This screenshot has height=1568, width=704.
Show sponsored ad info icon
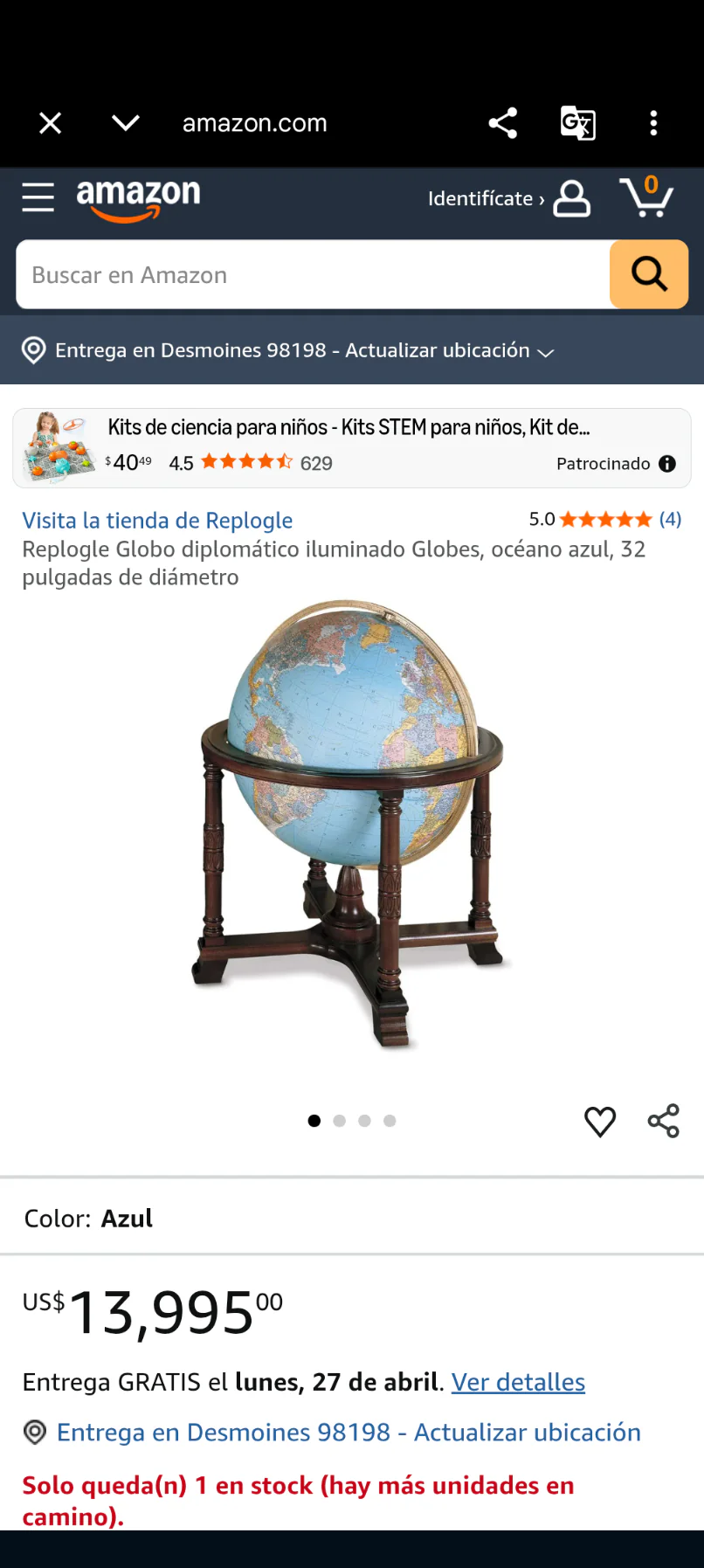(667, 464)
